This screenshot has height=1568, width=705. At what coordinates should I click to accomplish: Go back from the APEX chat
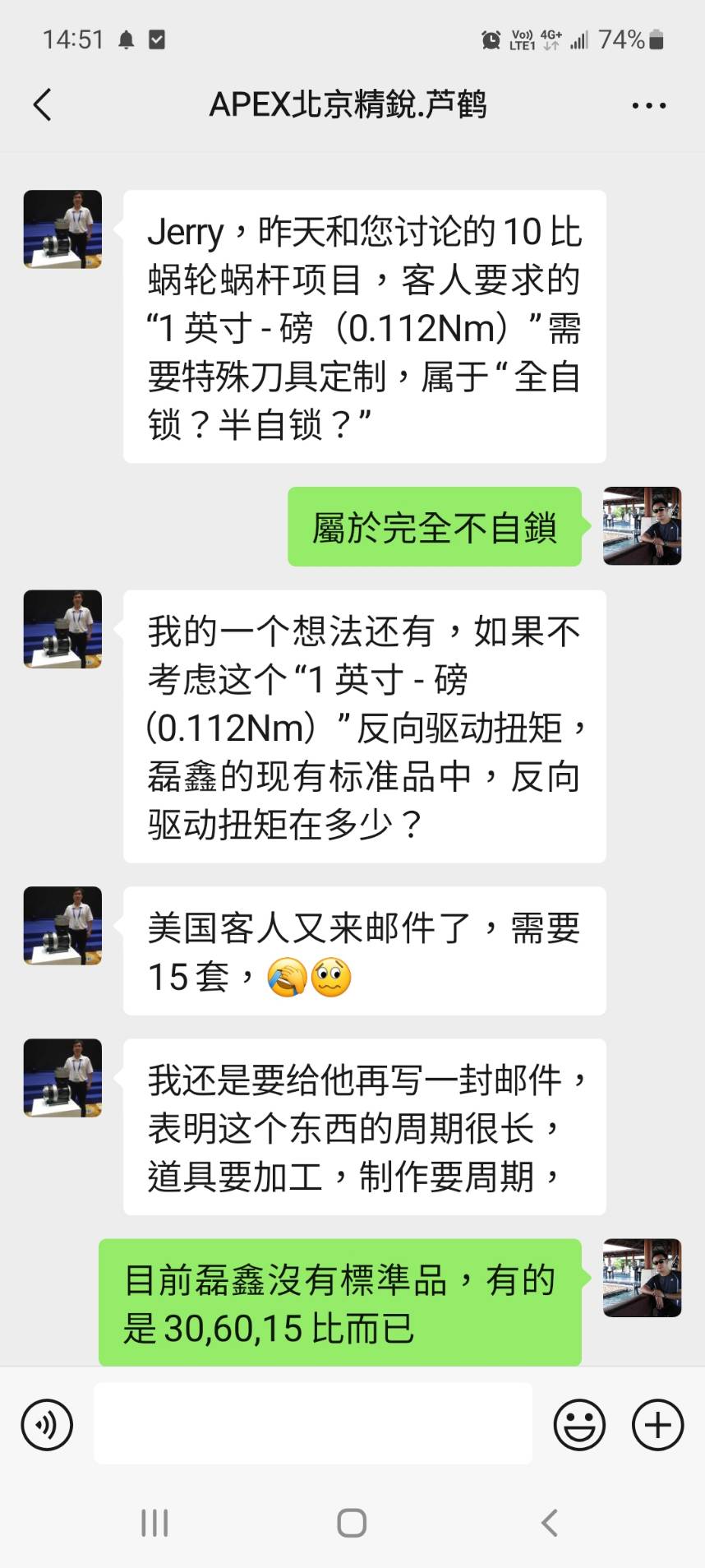click(x=43, y=105)
